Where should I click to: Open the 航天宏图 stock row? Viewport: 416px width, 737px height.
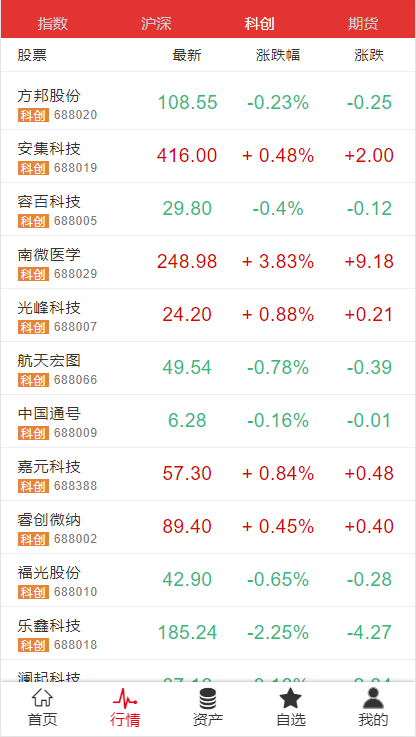(208, 368)
